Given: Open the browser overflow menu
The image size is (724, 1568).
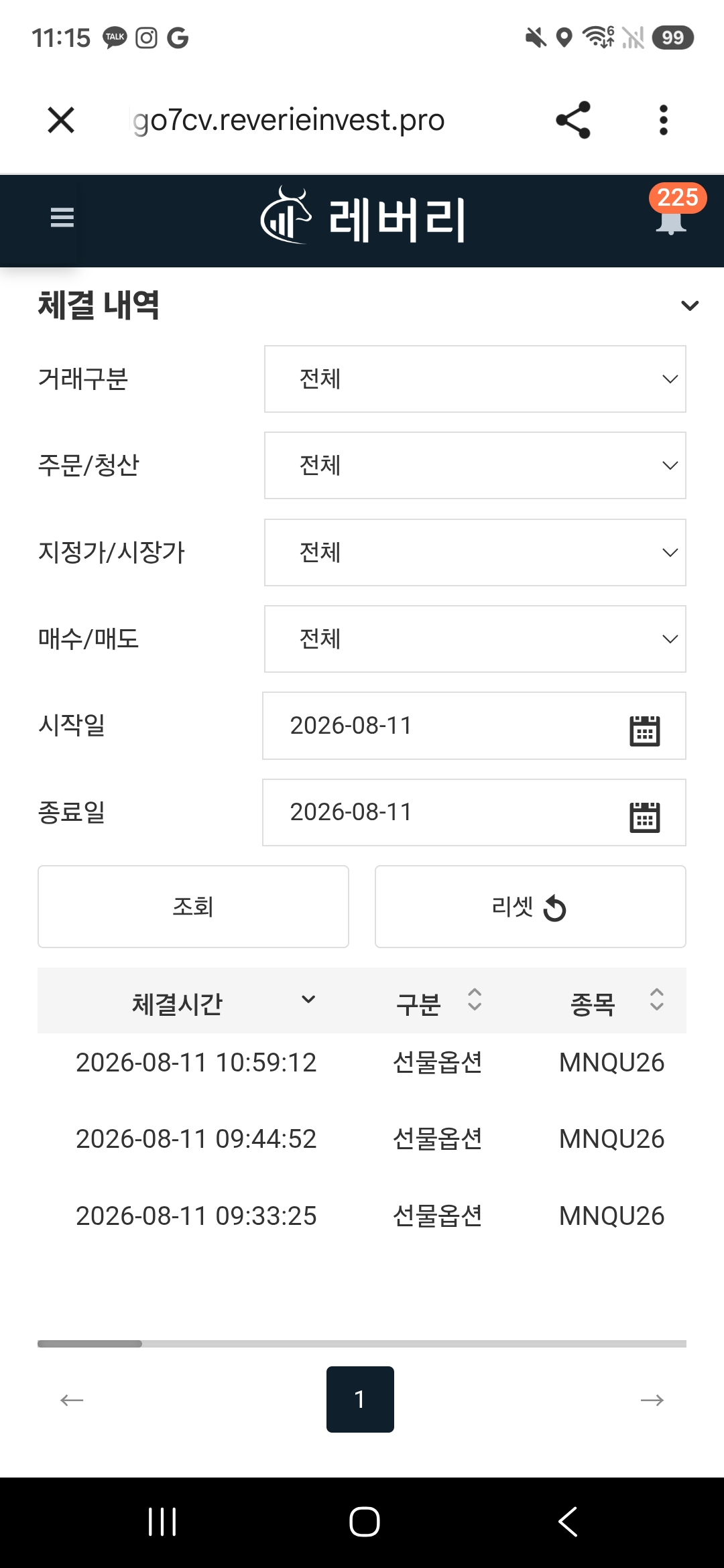Looking at the screenshot, I should (x=663, y=120).
